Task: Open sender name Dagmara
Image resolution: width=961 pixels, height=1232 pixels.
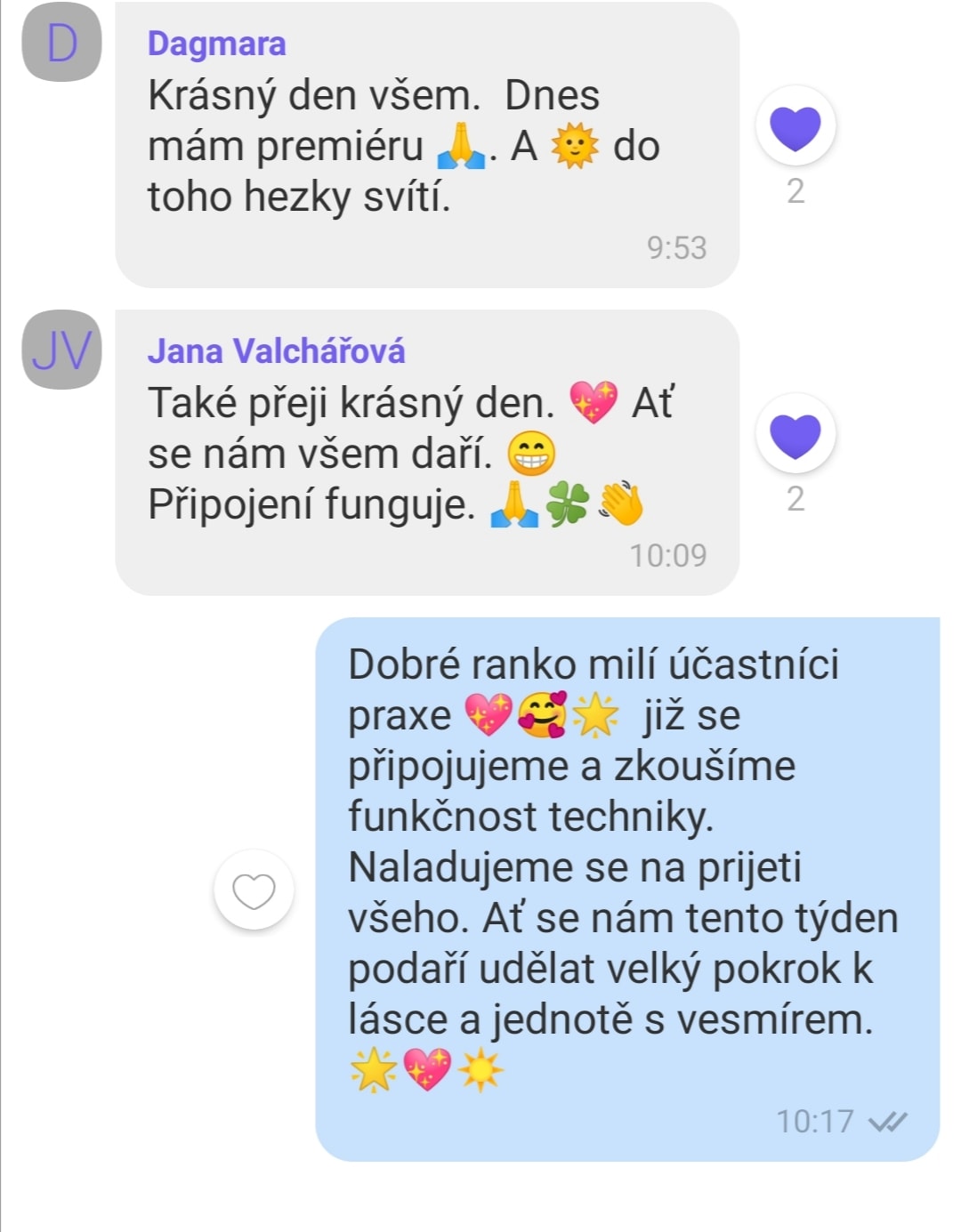Action: (216, 44)
